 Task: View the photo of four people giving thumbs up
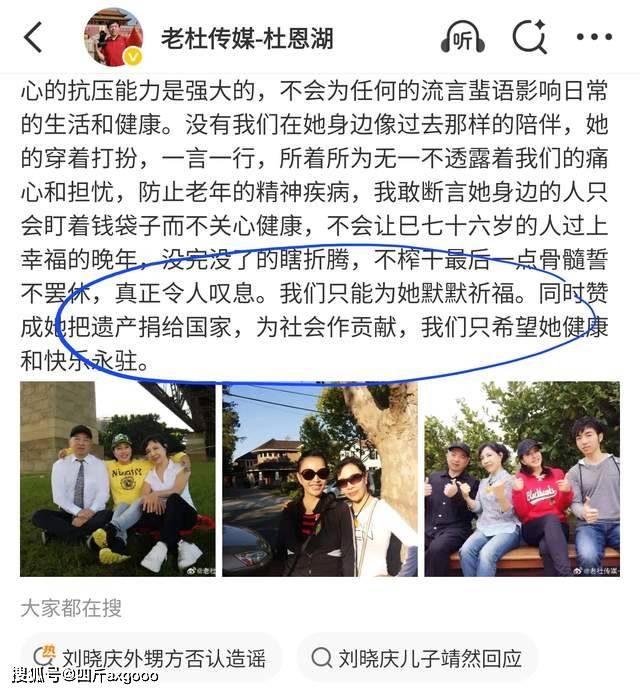pos(521,479)
